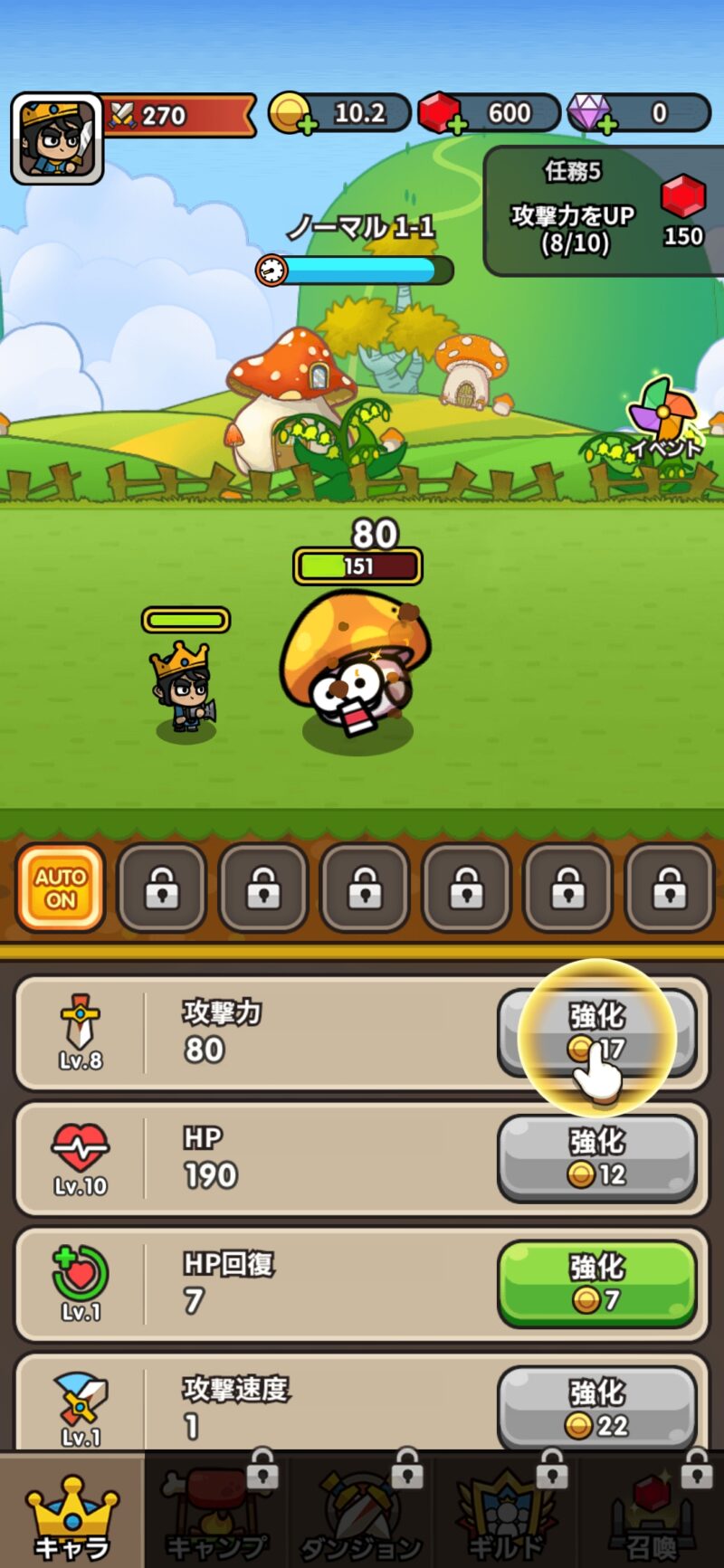This screenshot has height=1568, width=724.
Task: Toggle the AUTO ON button
Action: coord(61,888)
